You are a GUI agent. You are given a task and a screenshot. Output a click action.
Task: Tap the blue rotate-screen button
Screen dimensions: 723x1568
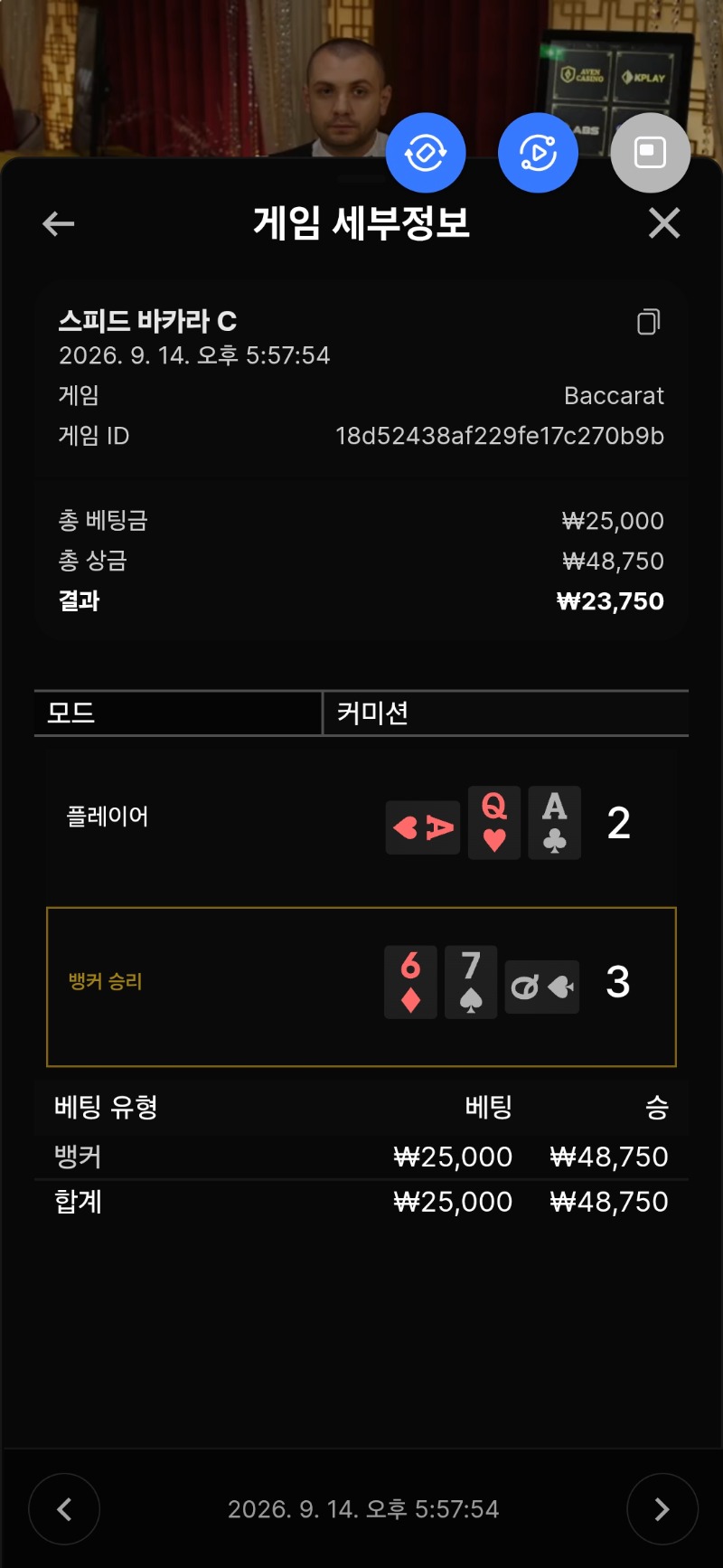426,153
